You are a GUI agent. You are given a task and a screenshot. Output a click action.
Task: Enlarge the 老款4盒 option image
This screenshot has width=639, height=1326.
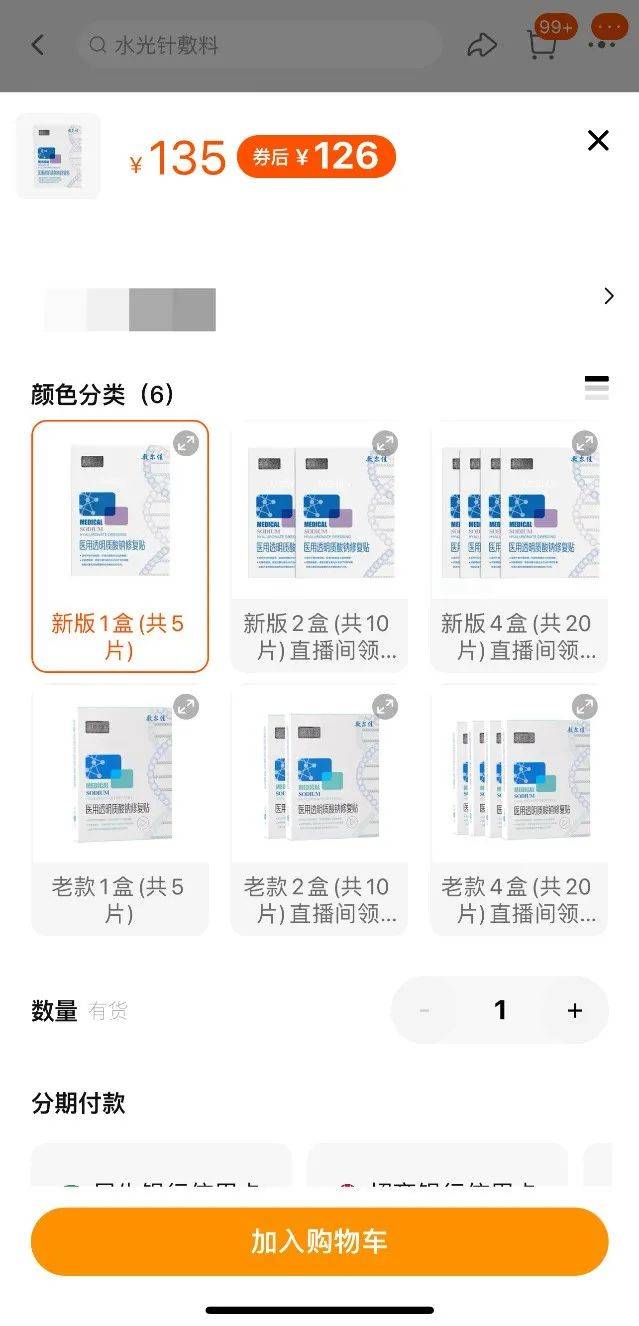(584, 707)
